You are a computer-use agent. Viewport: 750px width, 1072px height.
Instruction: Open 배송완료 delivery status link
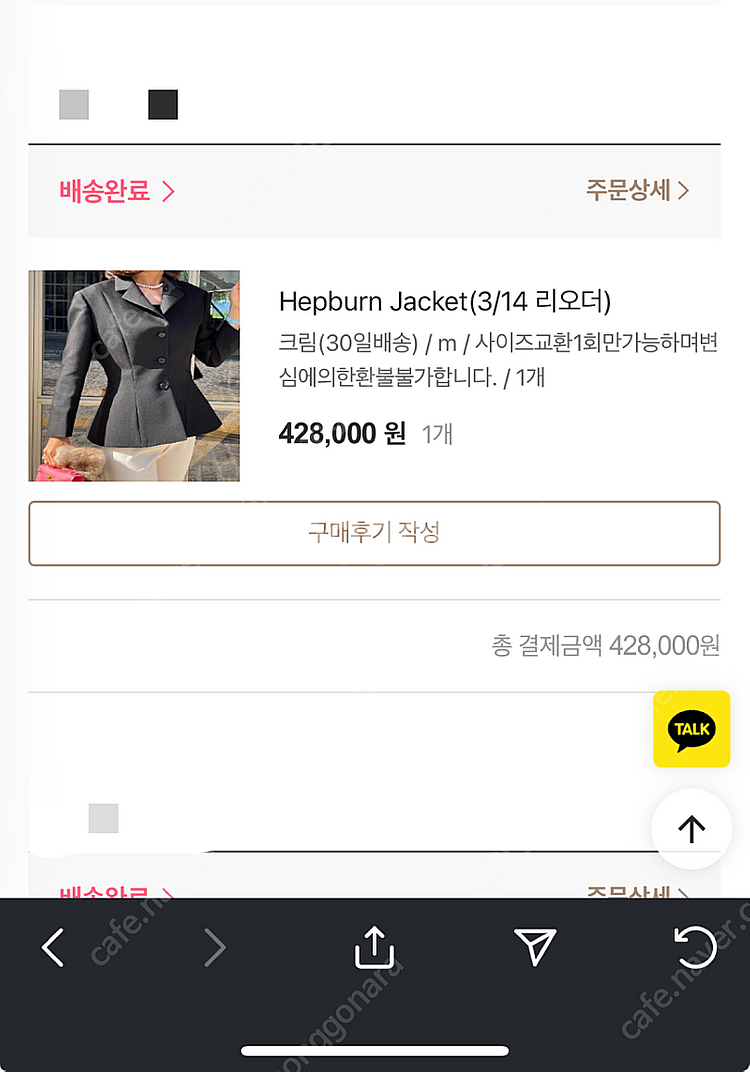click(x=117, y=191)
